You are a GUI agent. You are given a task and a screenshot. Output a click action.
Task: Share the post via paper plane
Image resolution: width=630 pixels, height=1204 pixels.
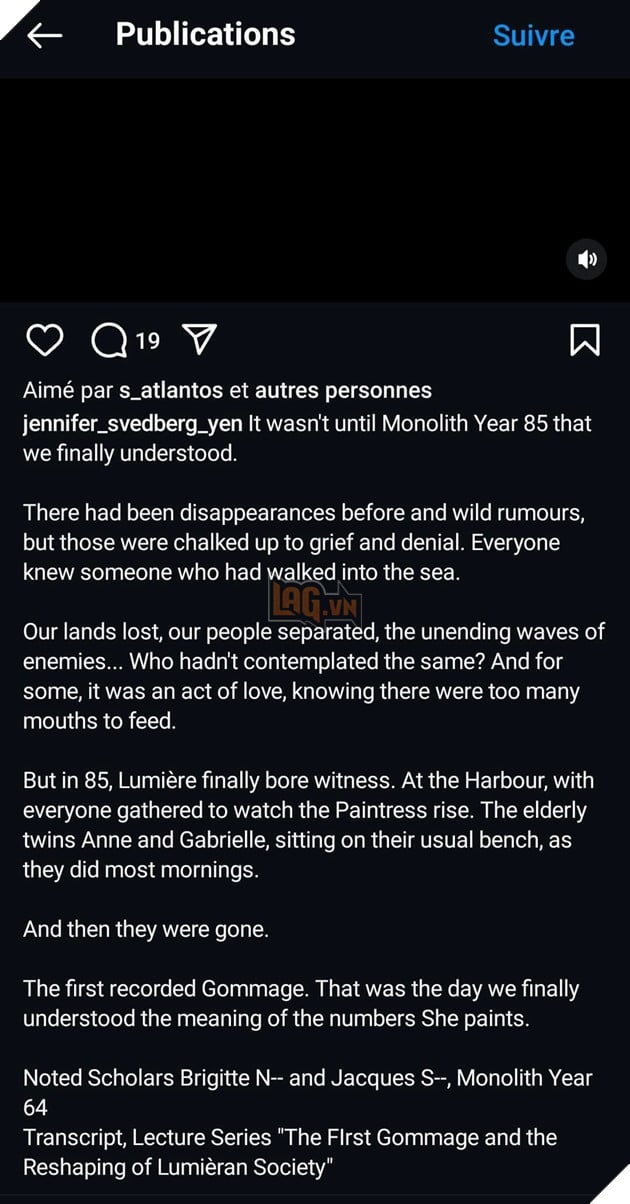200,340
